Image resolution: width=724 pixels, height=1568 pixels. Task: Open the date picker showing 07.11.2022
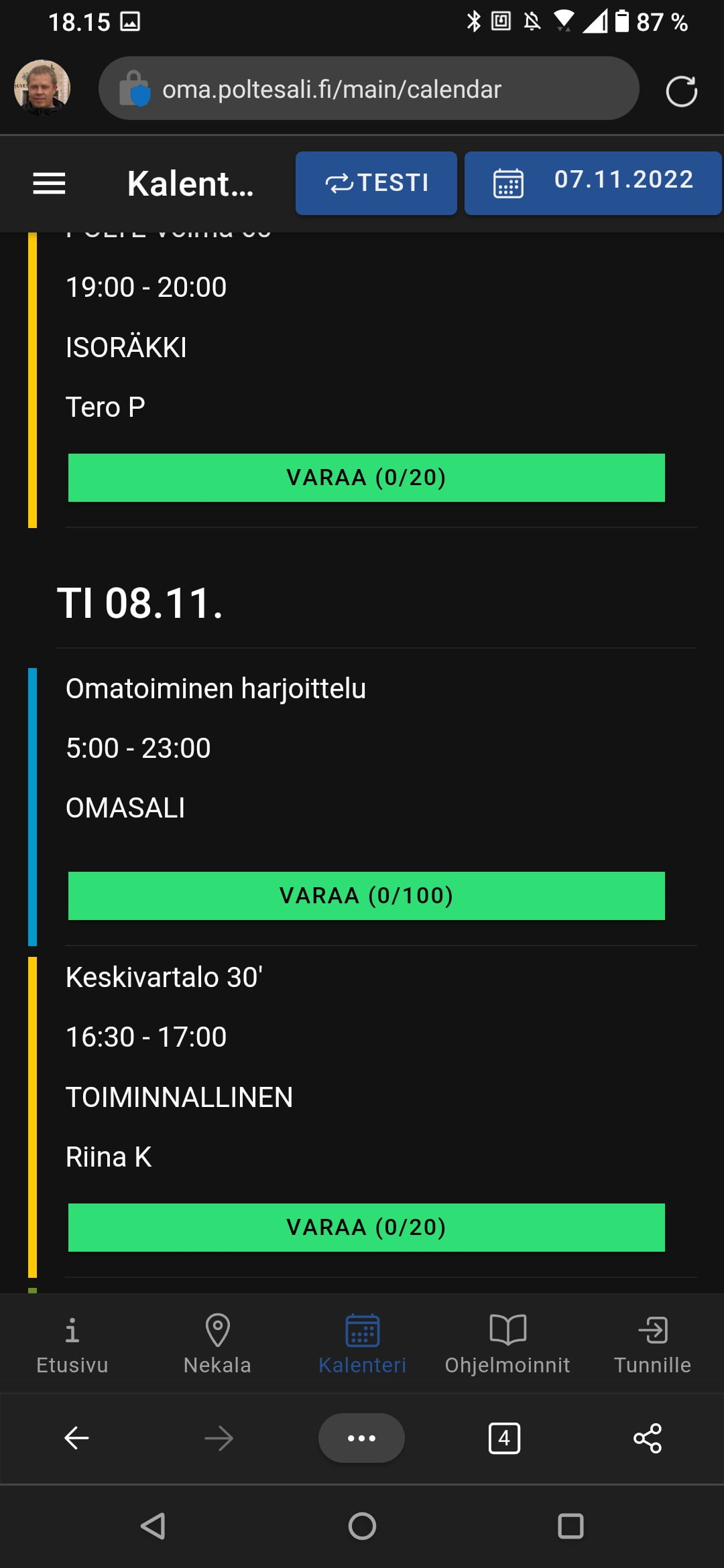click(593, 183)
